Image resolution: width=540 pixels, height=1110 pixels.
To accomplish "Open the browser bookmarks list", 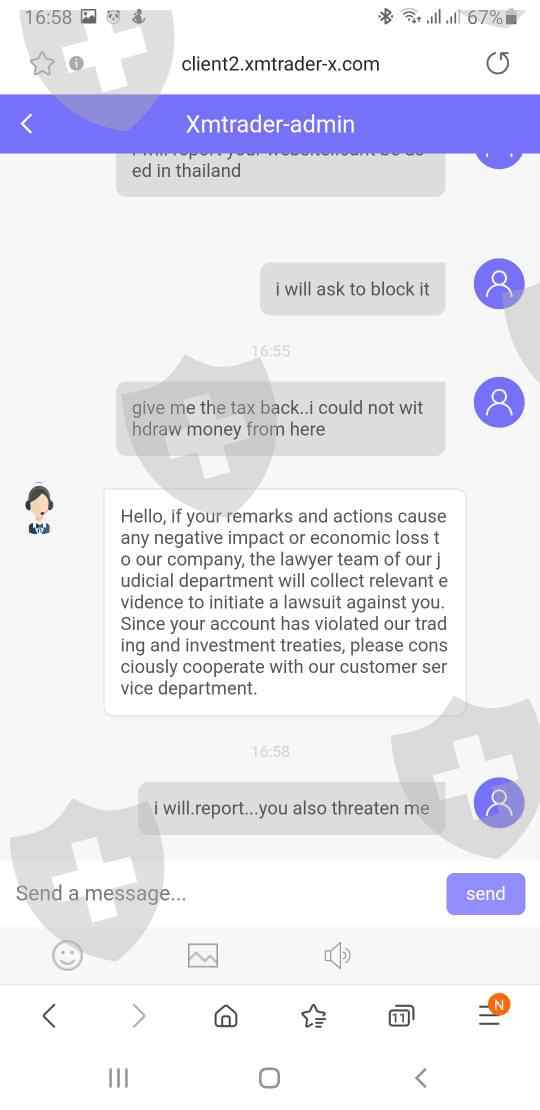I will click(x=314, y=1017).
